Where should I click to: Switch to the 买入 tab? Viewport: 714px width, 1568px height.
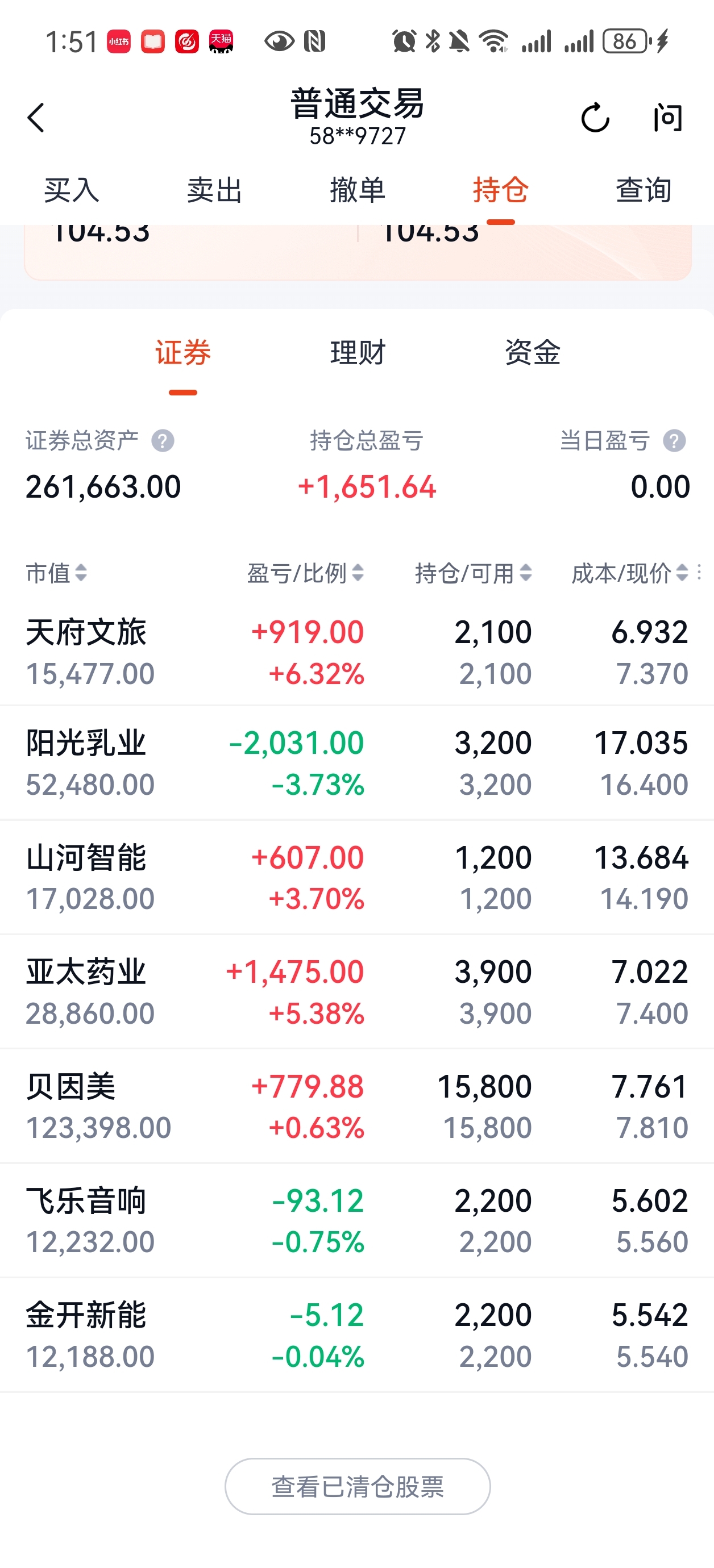pyautogui.click(x=71, y=190)
